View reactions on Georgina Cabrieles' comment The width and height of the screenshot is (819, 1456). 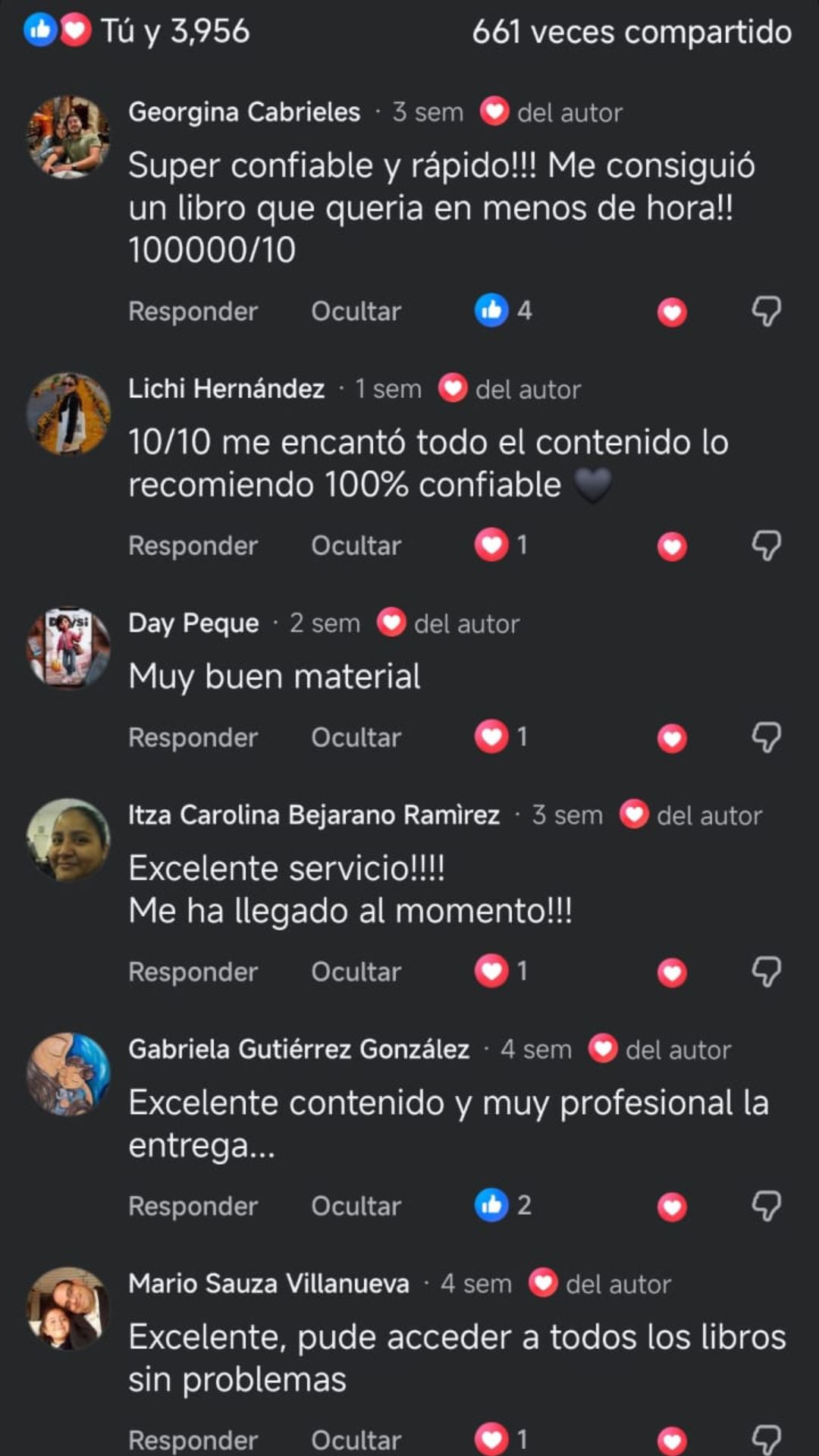click(504, 311)
